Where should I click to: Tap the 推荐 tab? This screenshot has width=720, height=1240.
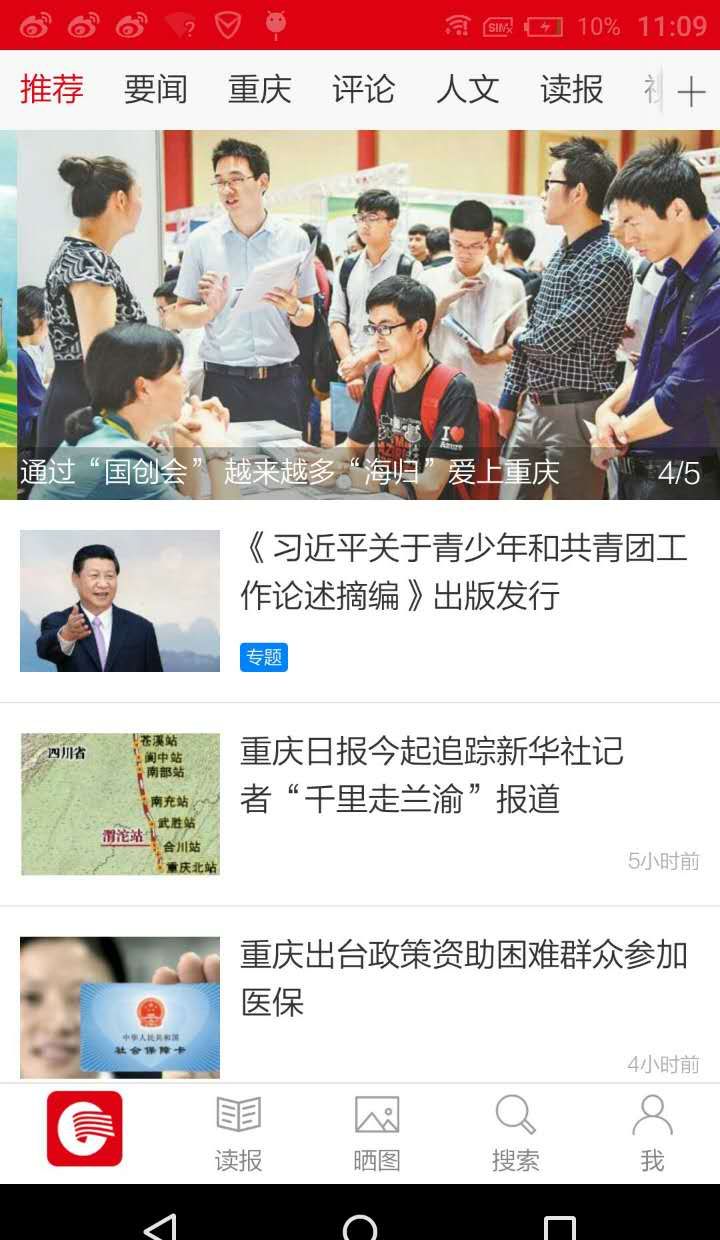coord(51,90)
